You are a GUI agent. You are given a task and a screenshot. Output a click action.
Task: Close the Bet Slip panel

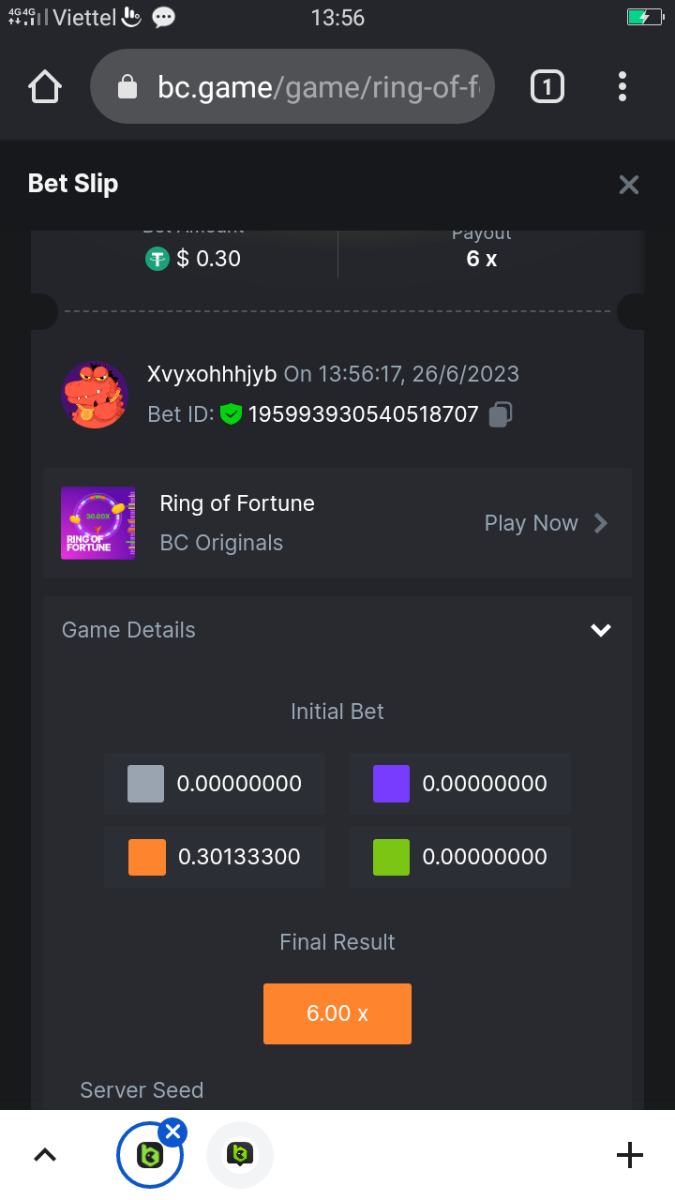coord(628,184)
